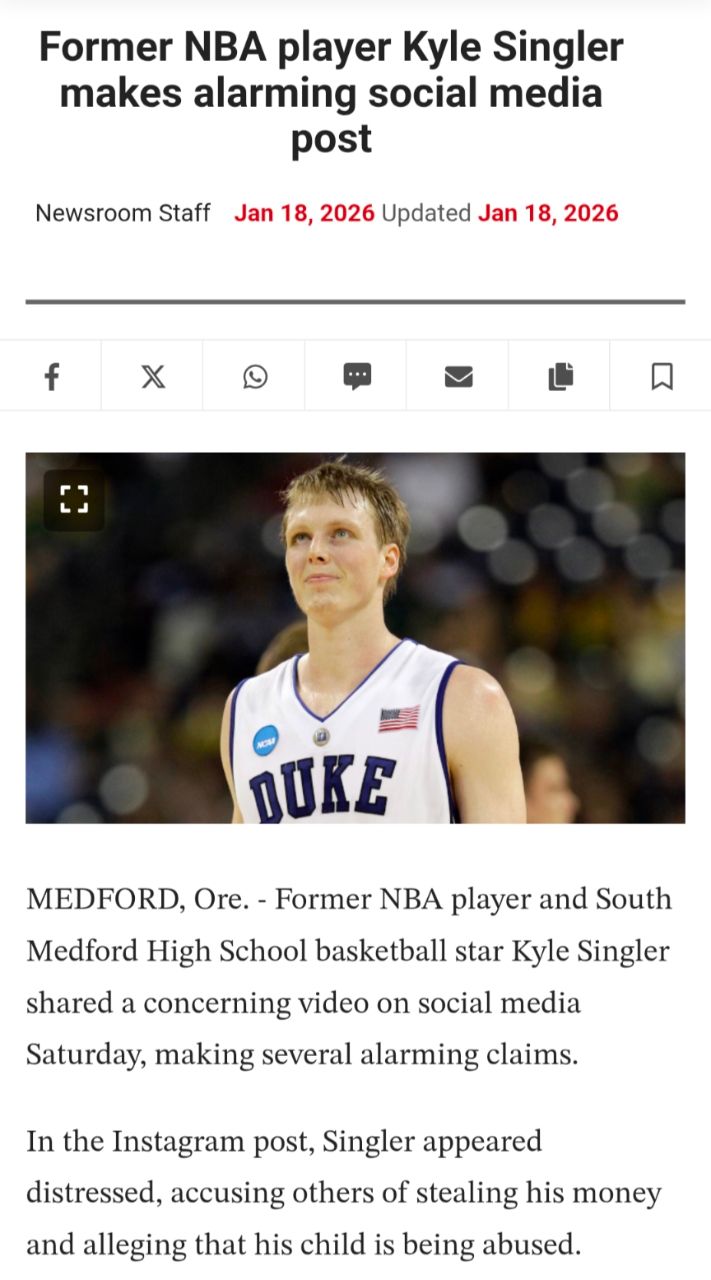Send the article via WhatsApp
Image resolution: width=711 pixels, height=1280 pixels.
255,376
